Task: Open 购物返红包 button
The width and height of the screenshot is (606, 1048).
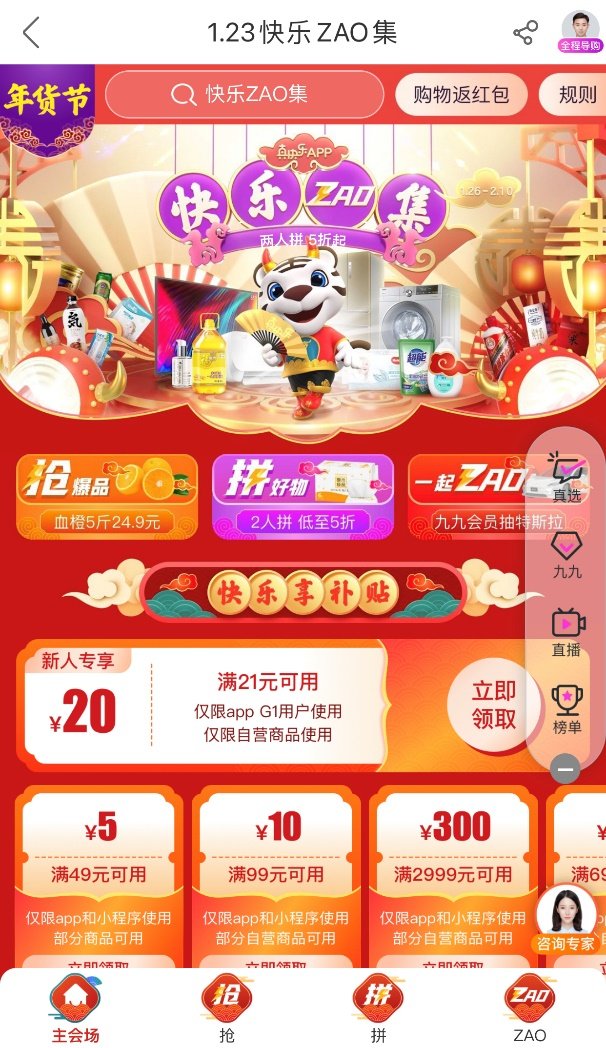Action: tap(461, 96)
